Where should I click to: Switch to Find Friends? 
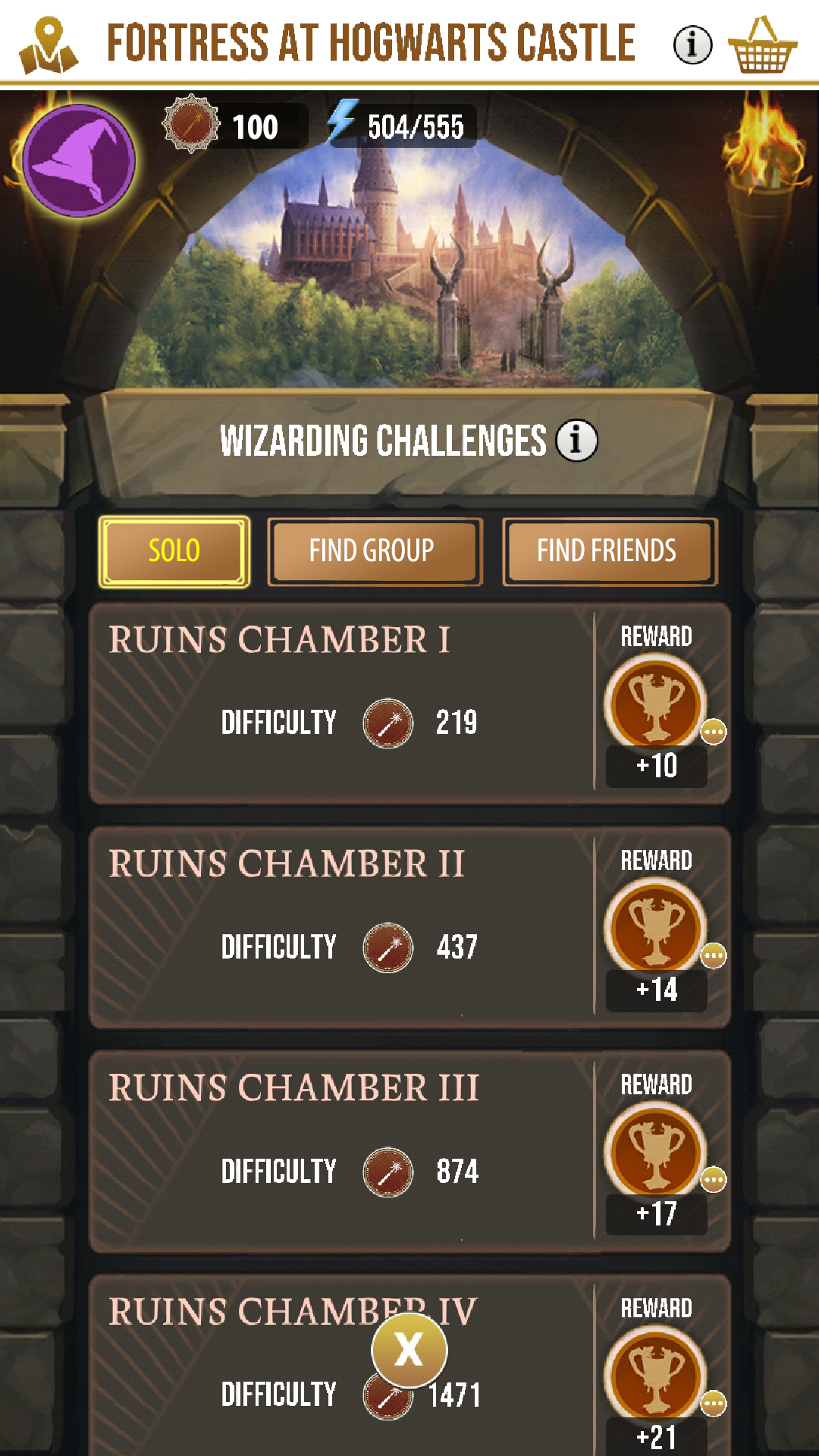[609, 551]
